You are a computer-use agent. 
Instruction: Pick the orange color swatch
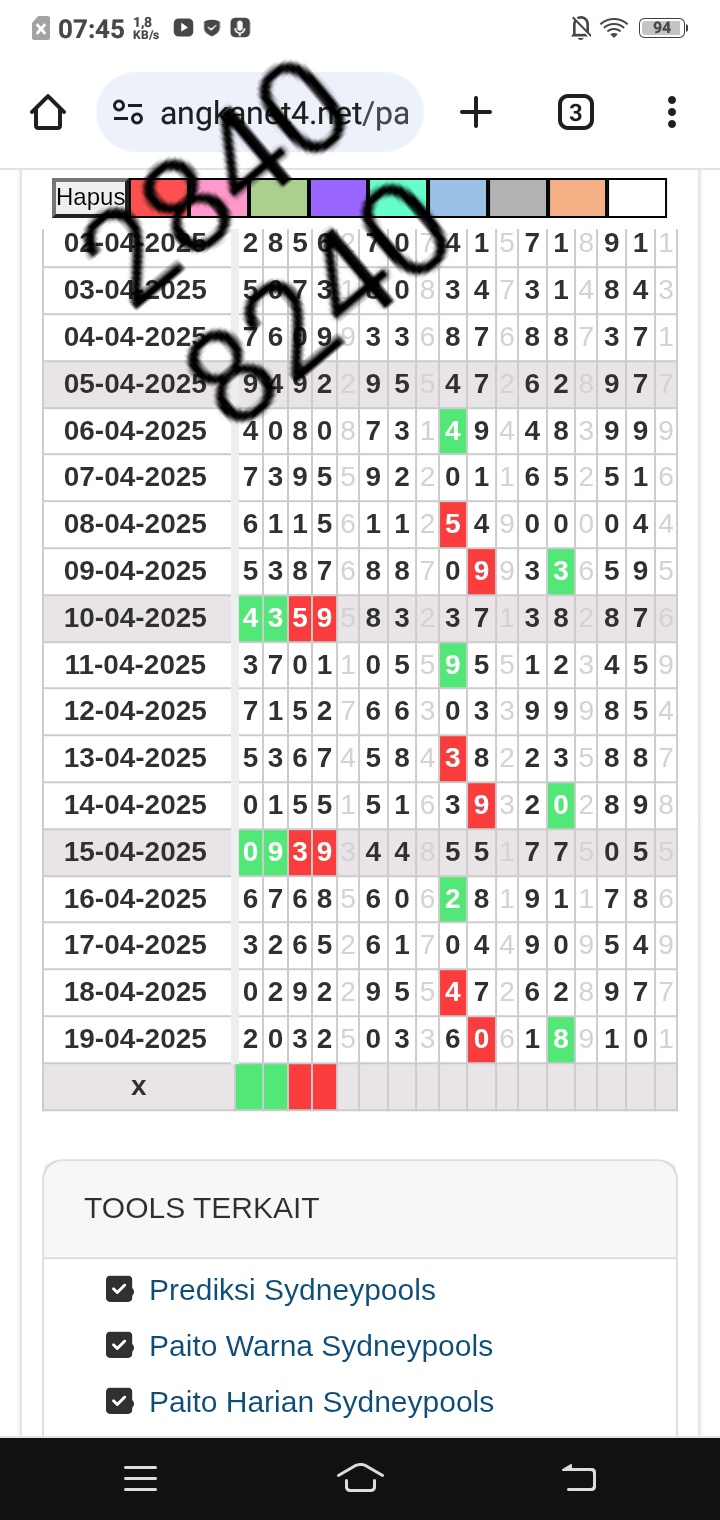pos(577,198)
